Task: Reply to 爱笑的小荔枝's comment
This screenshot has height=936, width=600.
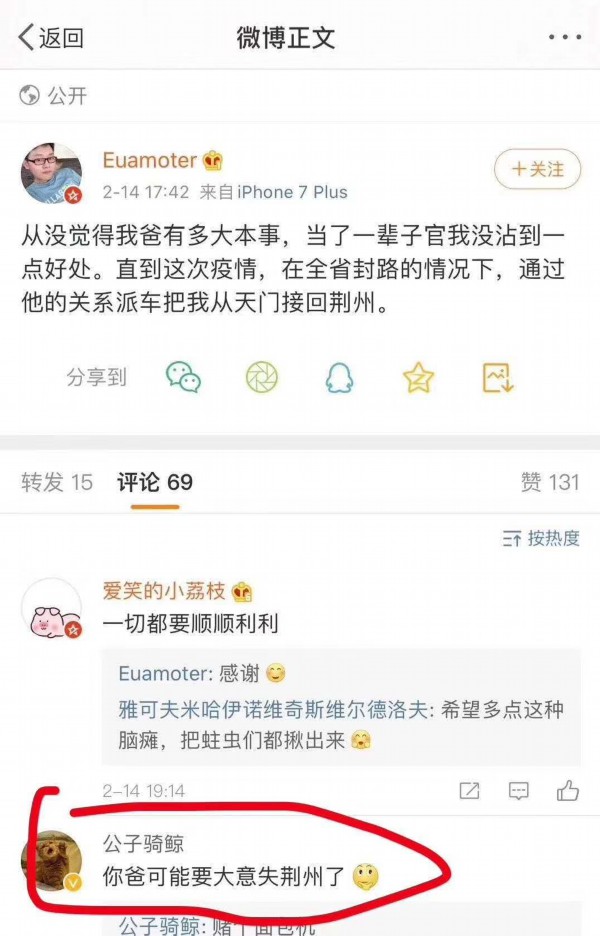Action: [x=518, y=791]
